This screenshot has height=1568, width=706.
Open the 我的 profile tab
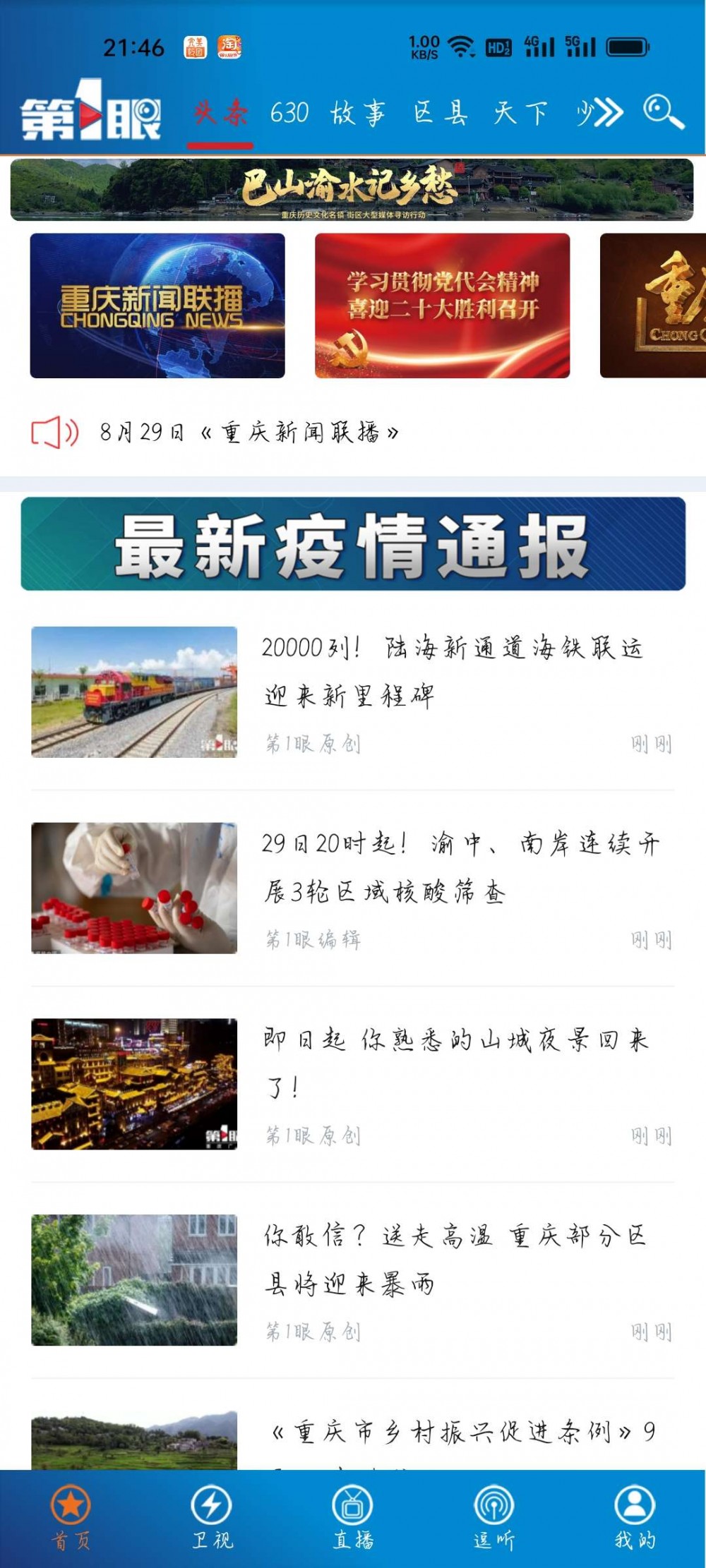coord(635,1519)
